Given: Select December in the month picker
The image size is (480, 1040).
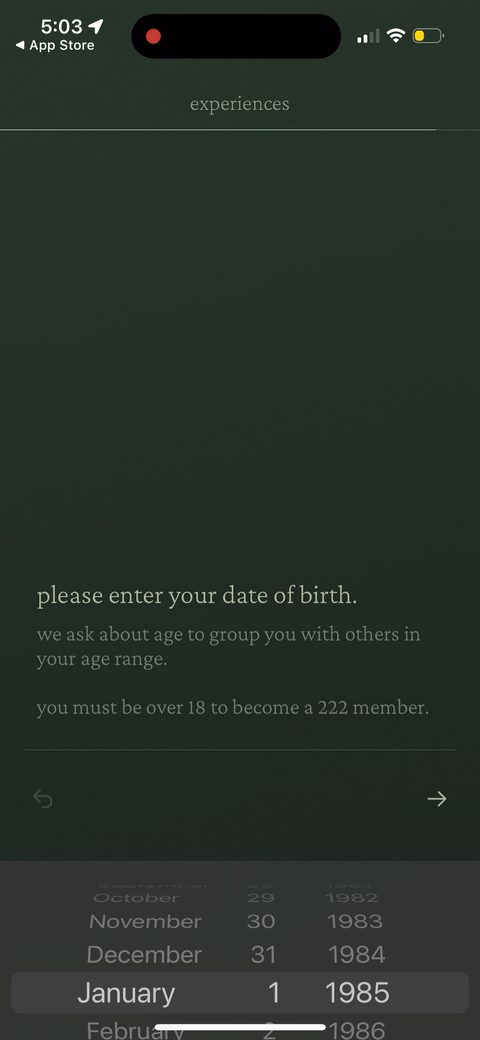Looking at the screenshot, I should coord(144,955).
